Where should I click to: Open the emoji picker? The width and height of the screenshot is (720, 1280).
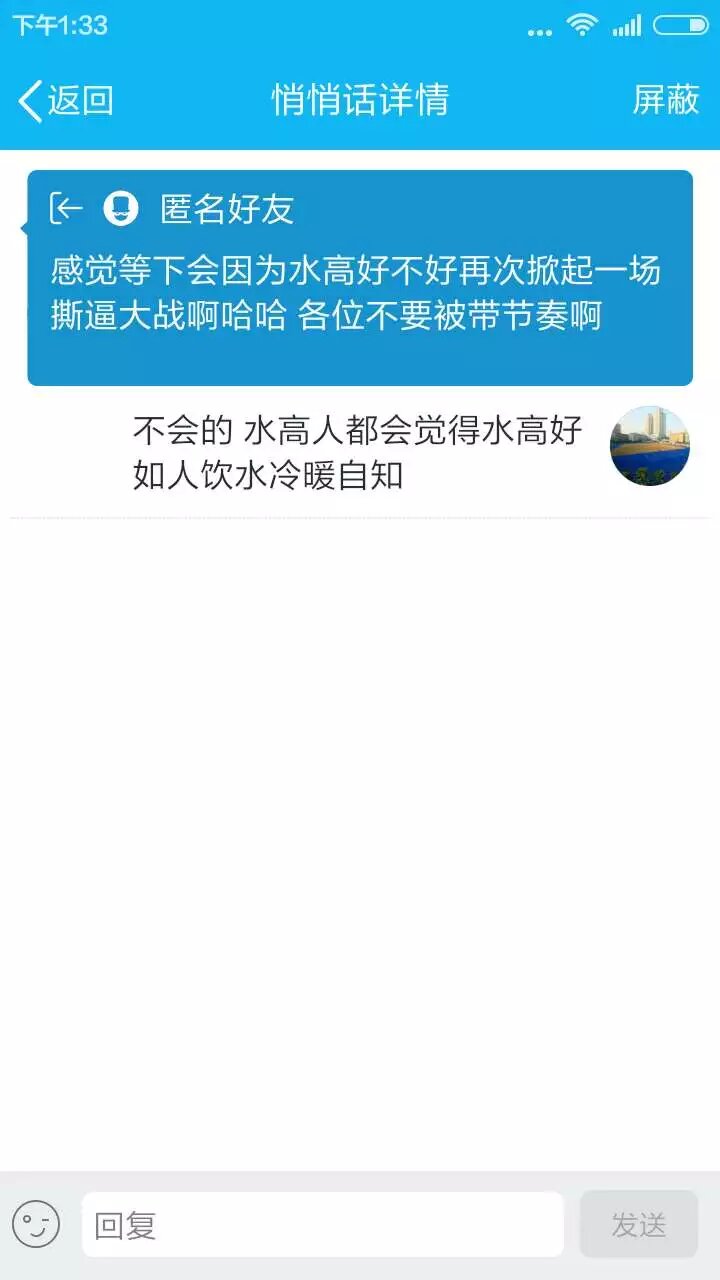tap(36, 1224)
